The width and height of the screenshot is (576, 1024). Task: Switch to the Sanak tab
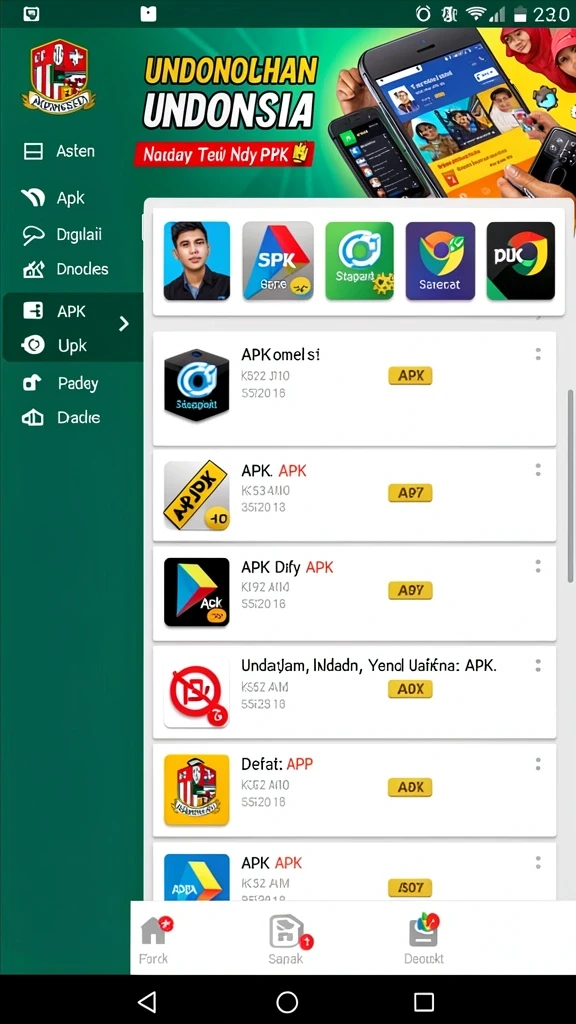(287, 940)
